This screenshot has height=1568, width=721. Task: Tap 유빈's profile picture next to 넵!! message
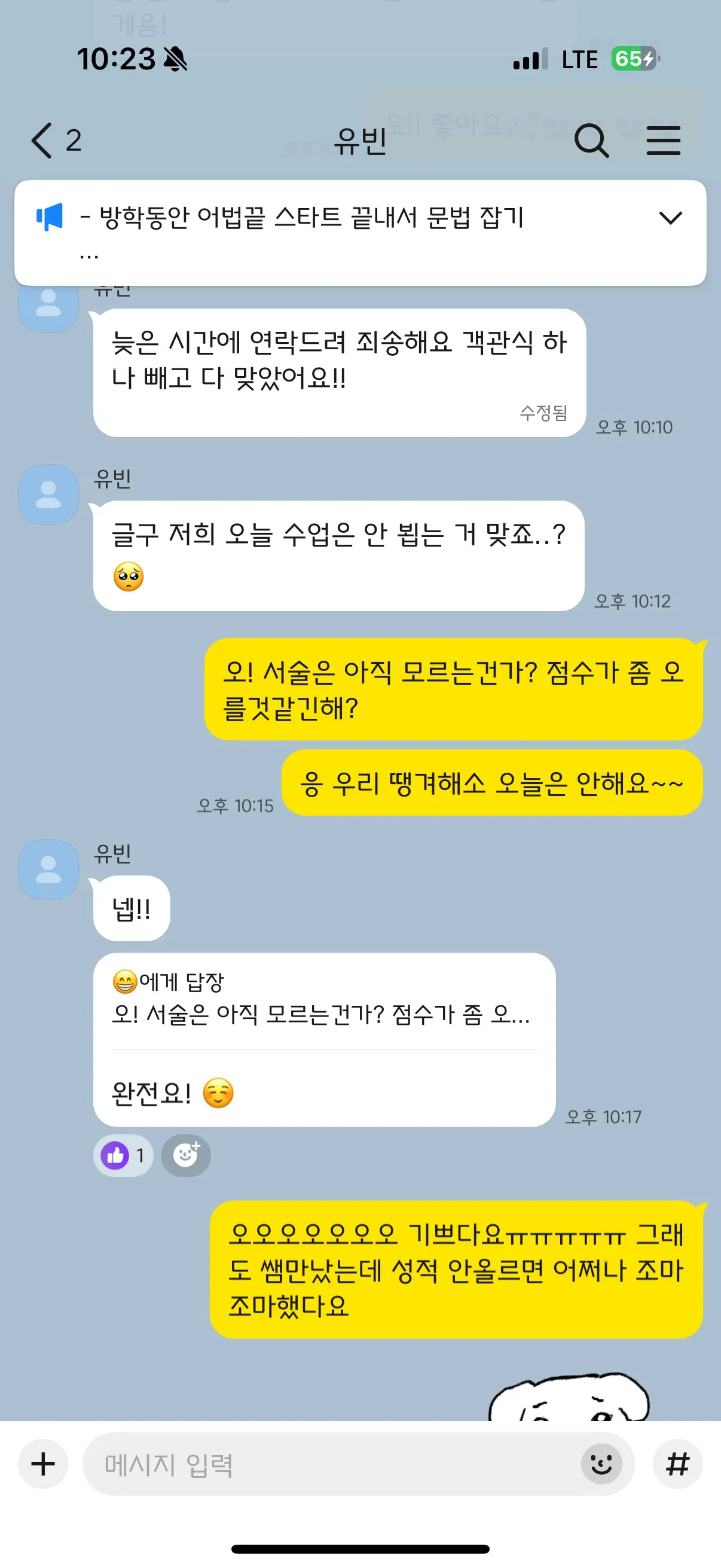[48, 870]
